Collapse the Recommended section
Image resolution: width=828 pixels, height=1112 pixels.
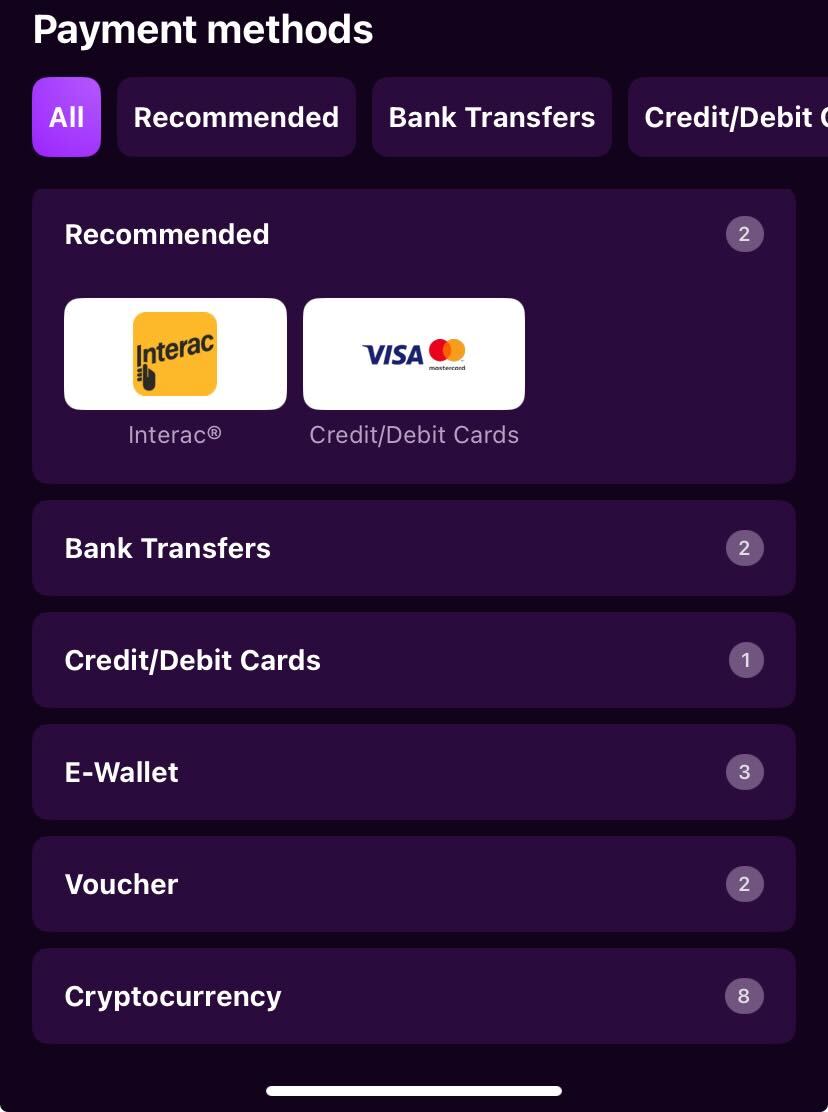tap(414, 234)
